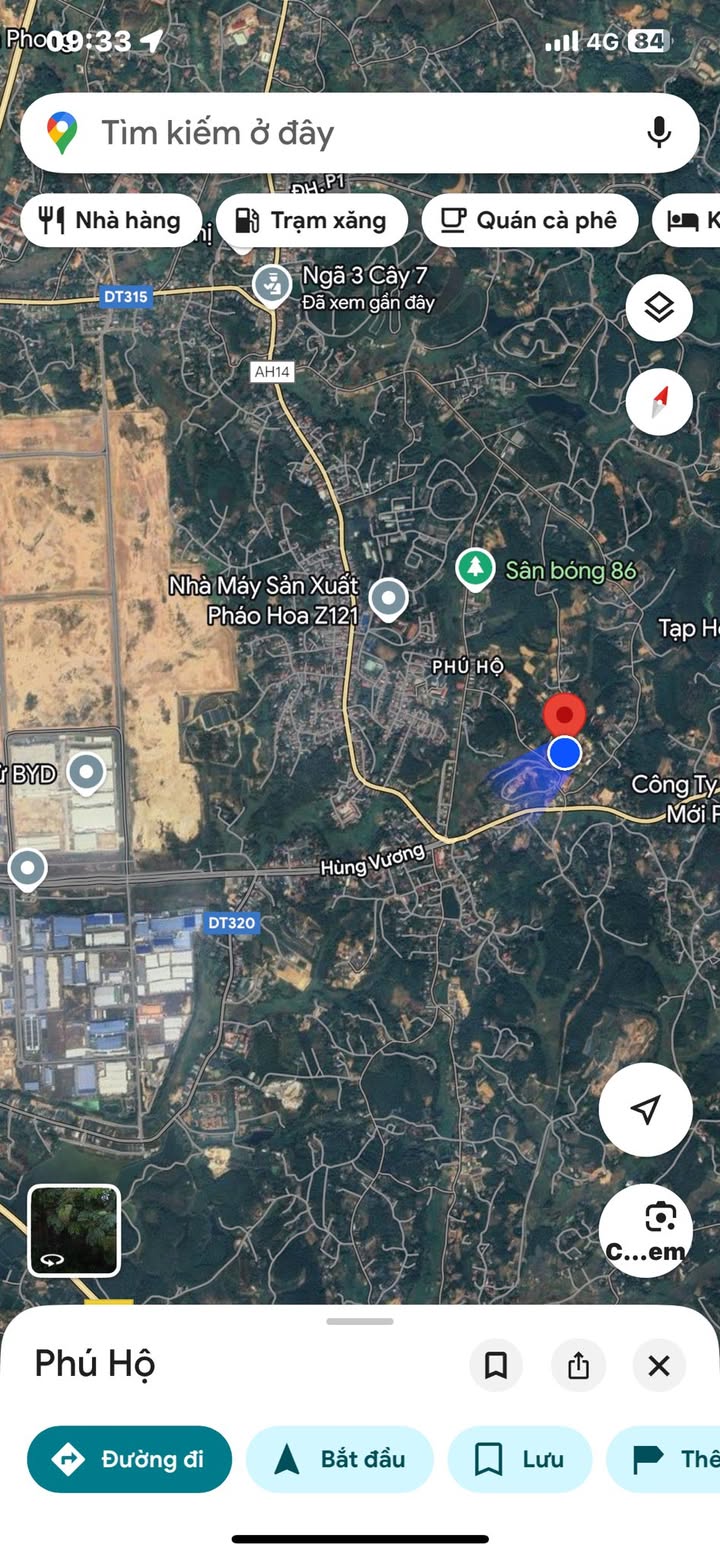Tap the red dropped pin at Phú Hộ
Viewport: 720px width, 1557px height.
(x=564, y=716)
